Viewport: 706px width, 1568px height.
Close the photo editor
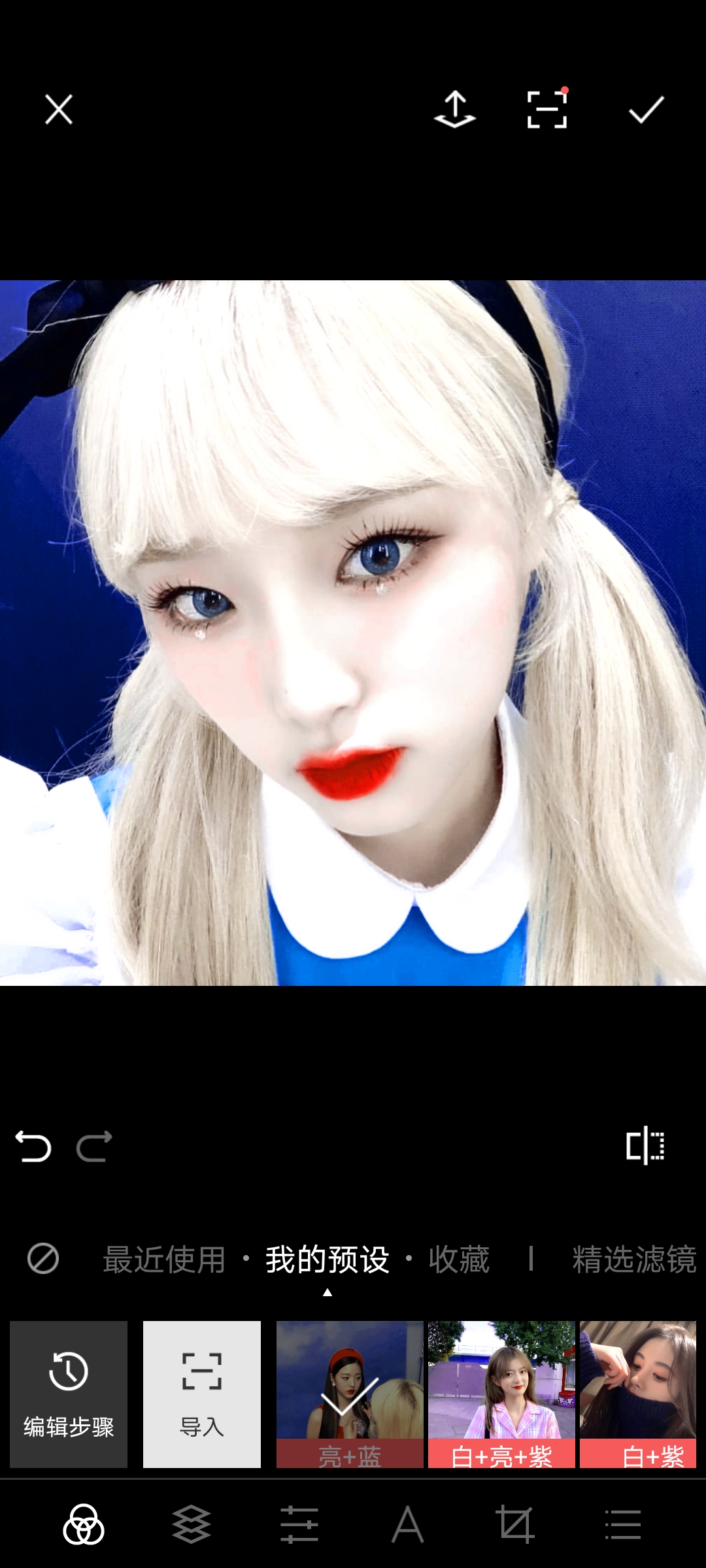(x=59, y=109)
